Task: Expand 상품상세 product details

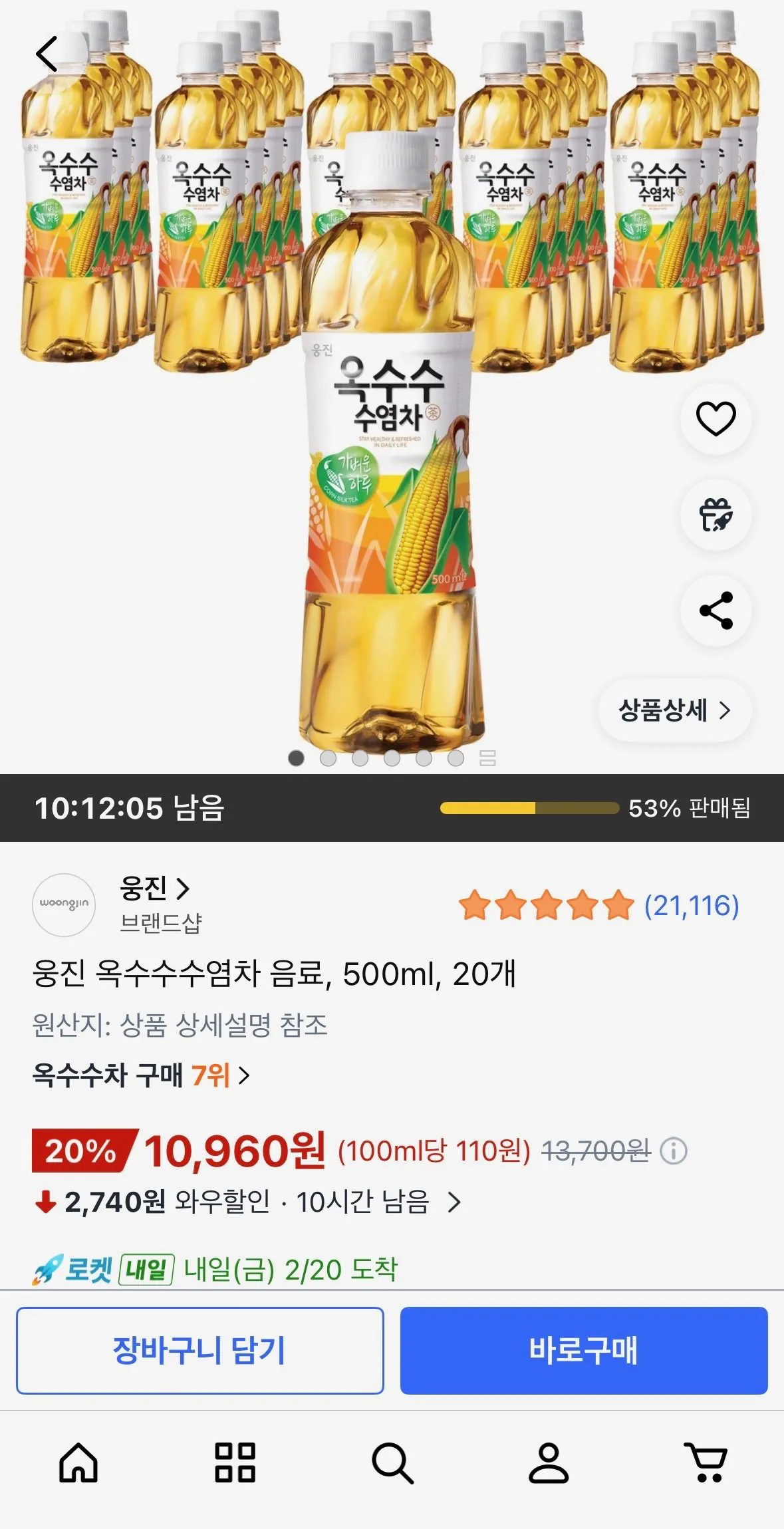Action: tap(673, 710)
